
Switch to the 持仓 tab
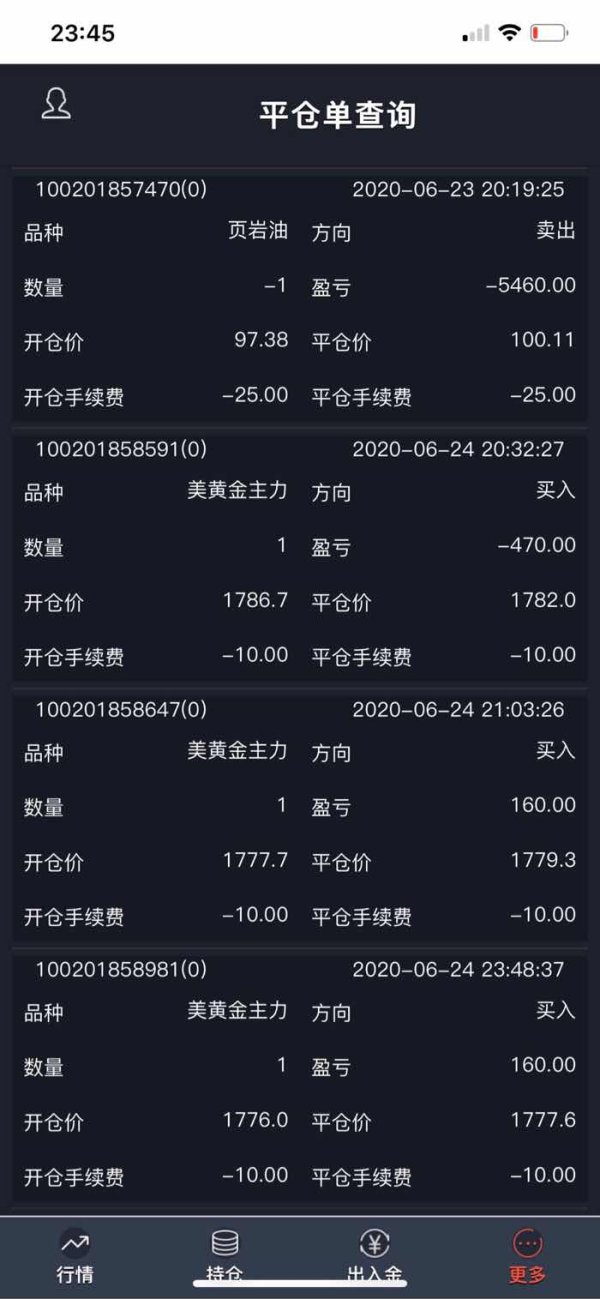point(225,1257)
